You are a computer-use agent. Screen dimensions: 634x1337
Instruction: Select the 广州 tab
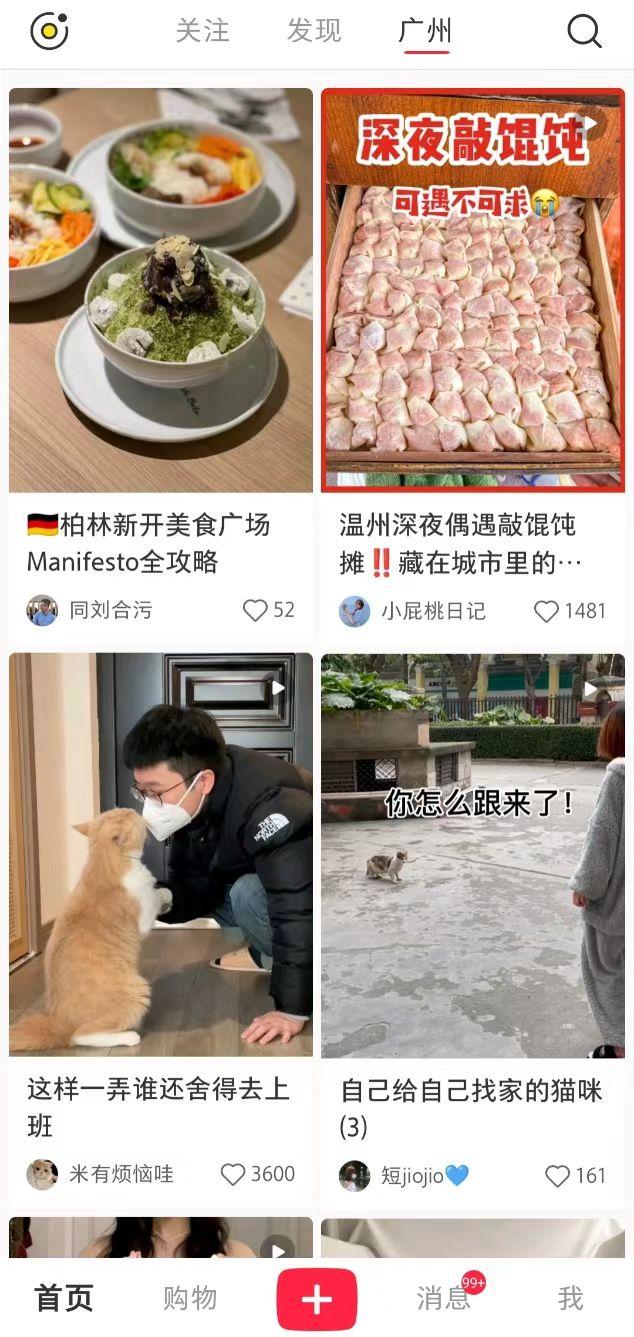[x=425, y=31]
